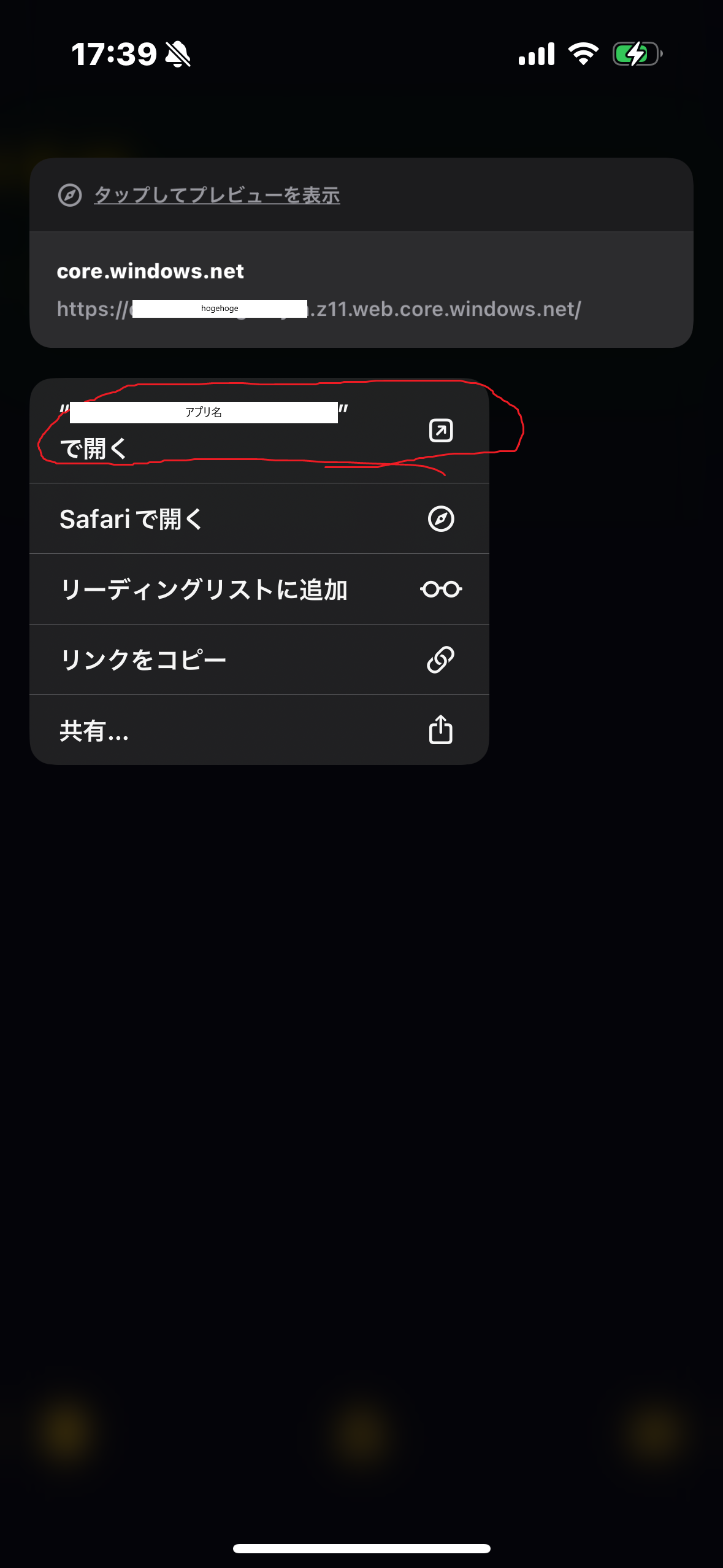Tap the open-in-app arrow icon
Viewport: 723px width, 1568px height.
[x=441, y=430]
